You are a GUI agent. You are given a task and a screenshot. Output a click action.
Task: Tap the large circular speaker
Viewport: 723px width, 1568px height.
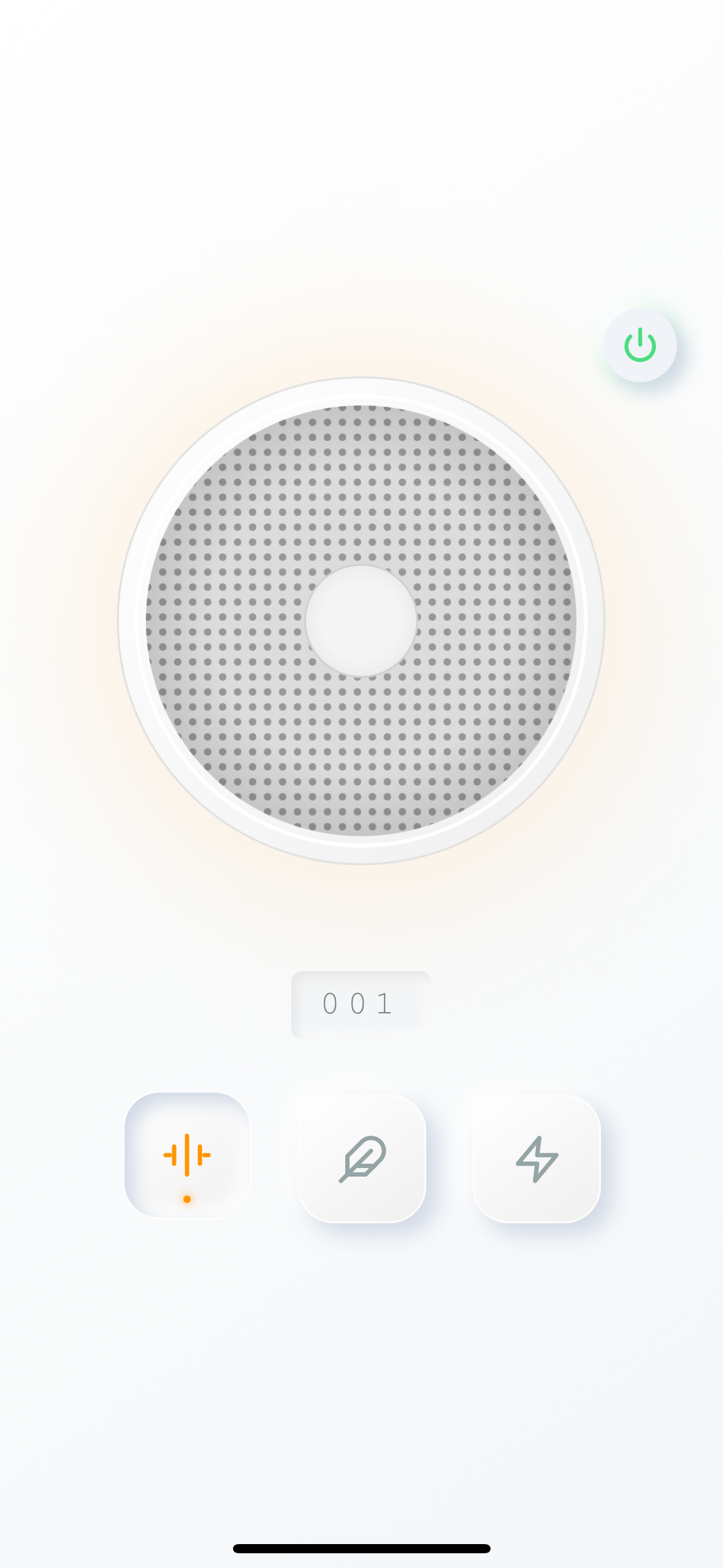[361, 621]
